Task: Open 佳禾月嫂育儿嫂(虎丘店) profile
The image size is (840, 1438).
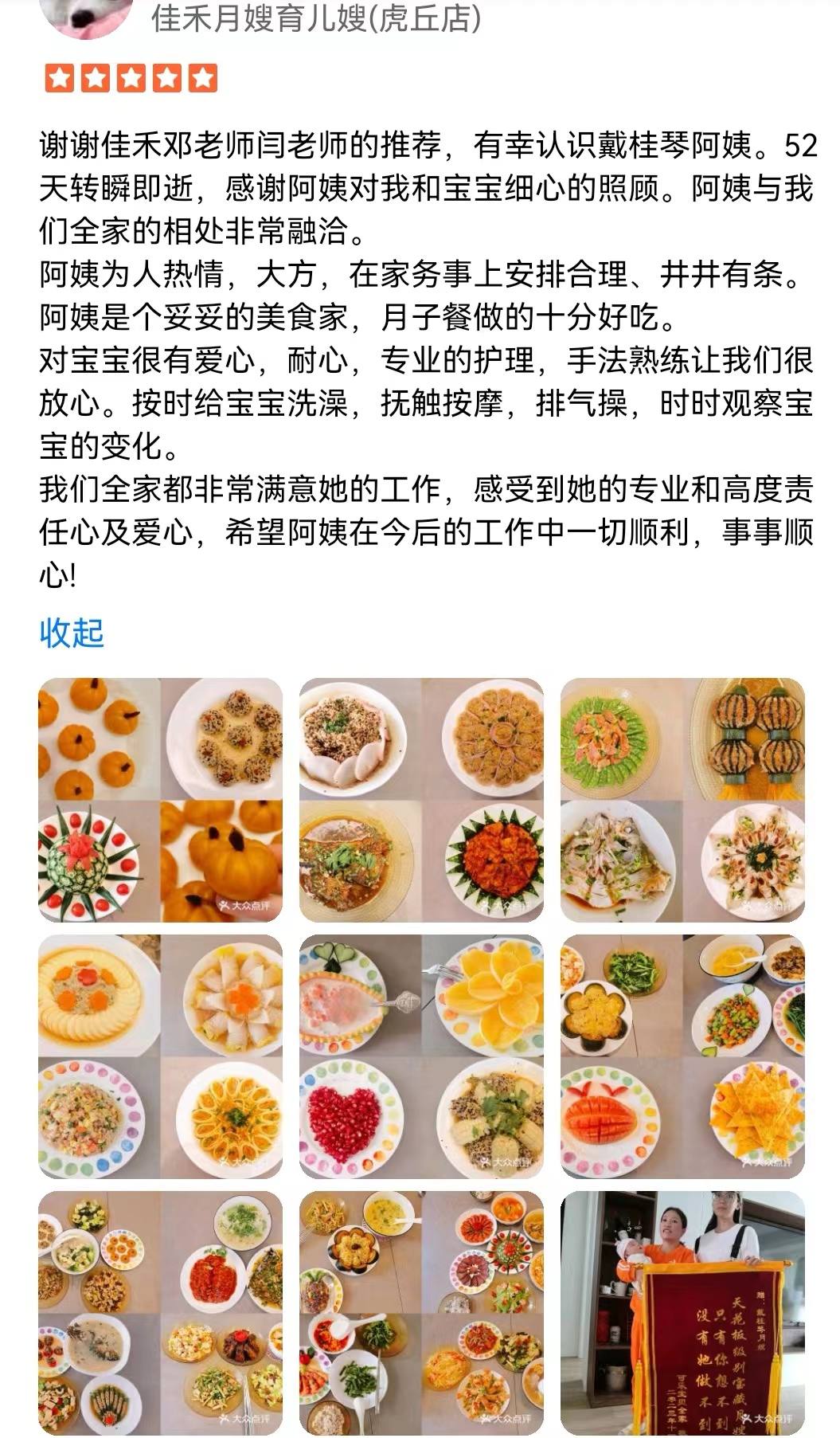Action: [x=316, y=18]
